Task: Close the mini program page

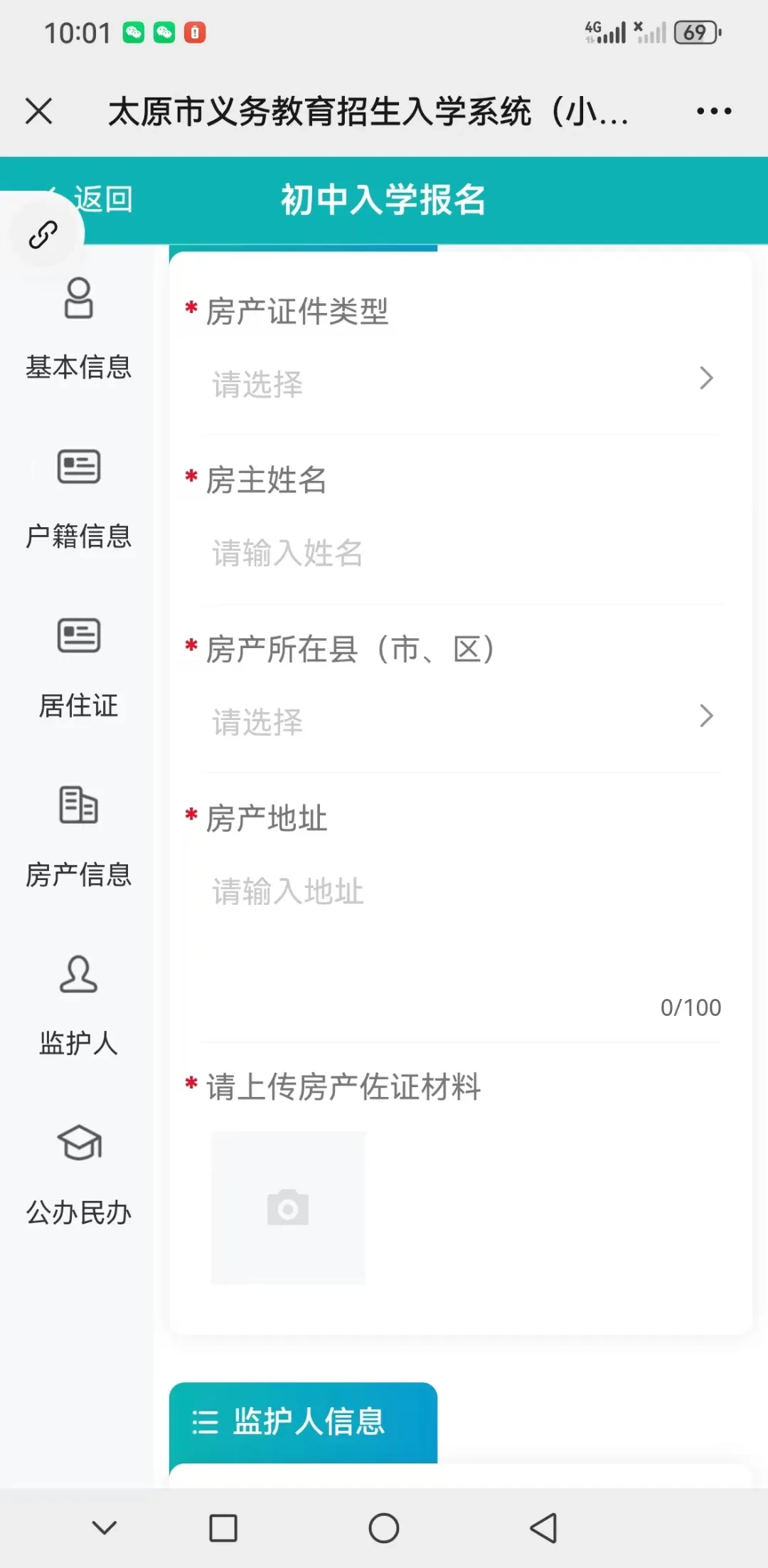Action: [39, 111]
